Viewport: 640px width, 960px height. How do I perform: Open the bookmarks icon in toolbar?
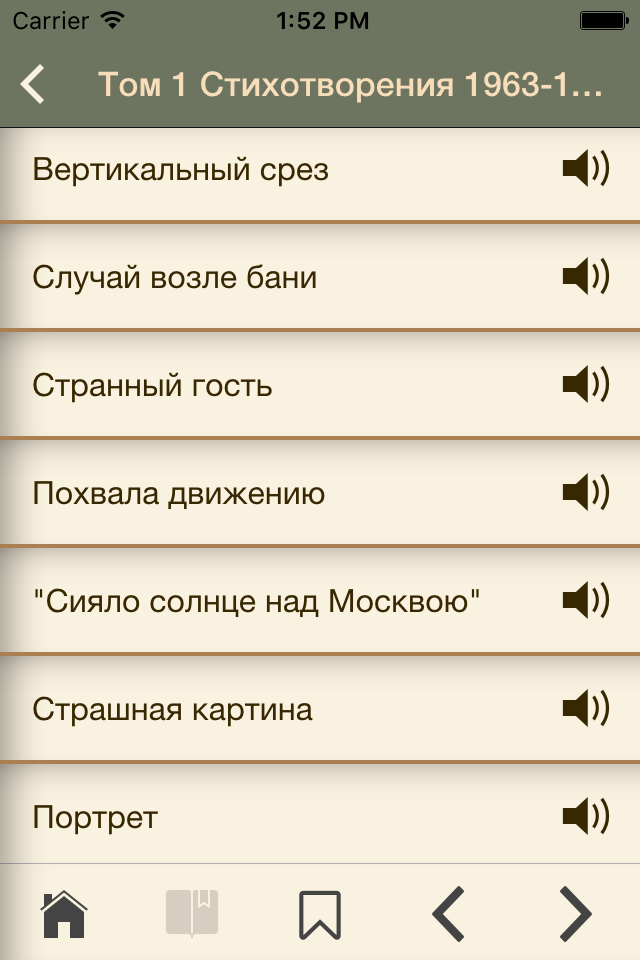pyautogui.click(x=320, y=912)
